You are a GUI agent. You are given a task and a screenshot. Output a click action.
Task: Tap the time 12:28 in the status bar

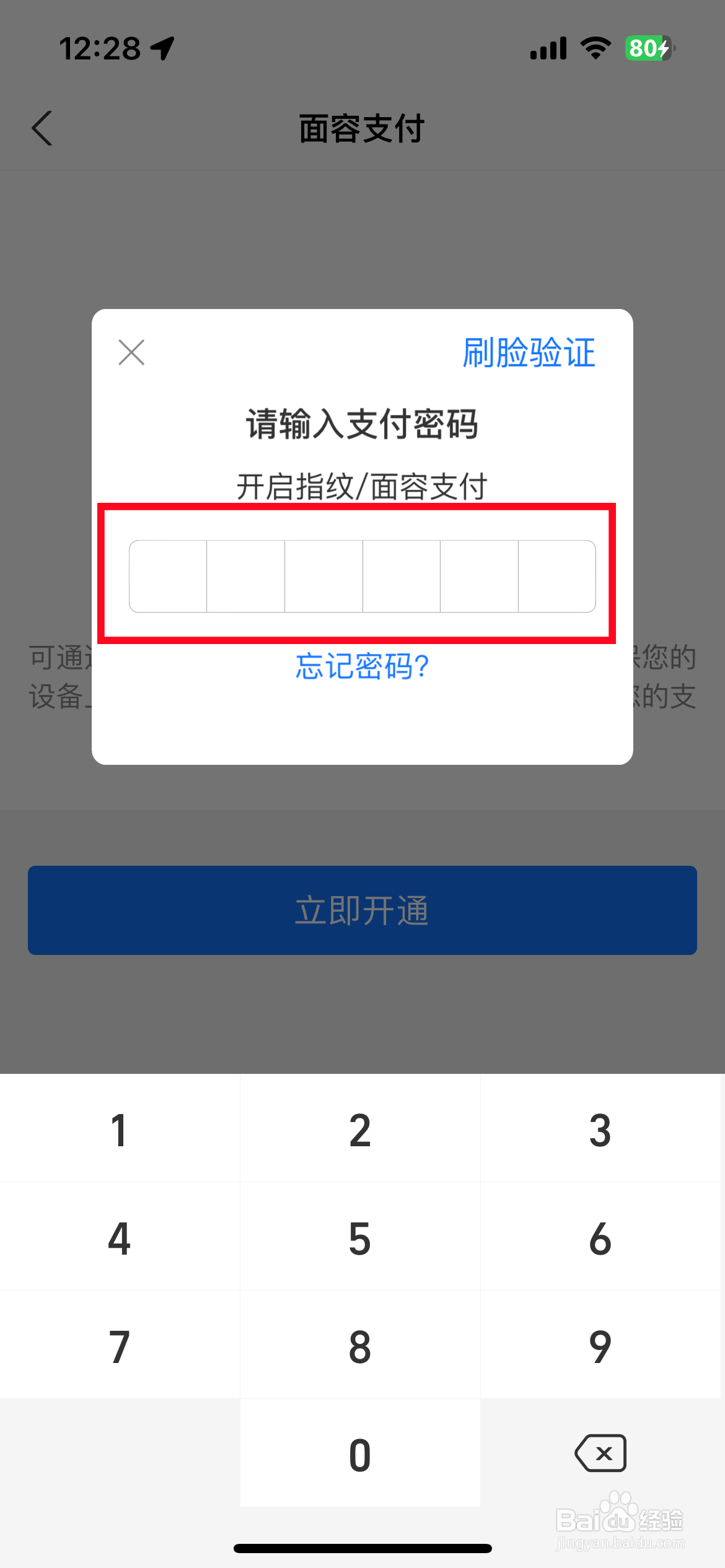click(99, 47)
